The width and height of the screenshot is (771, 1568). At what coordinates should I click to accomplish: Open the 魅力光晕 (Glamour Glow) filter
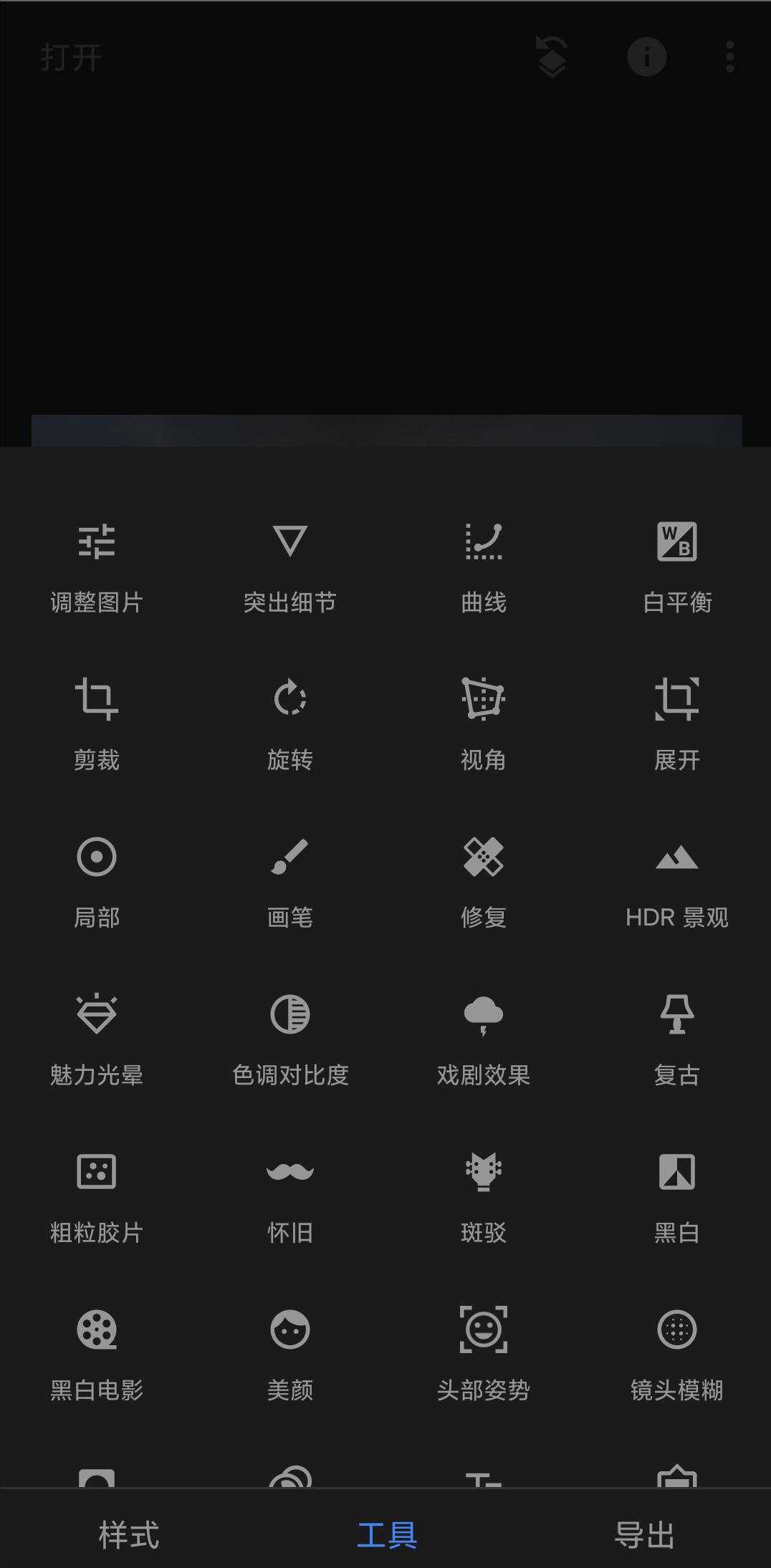(x=97, y=1039)
